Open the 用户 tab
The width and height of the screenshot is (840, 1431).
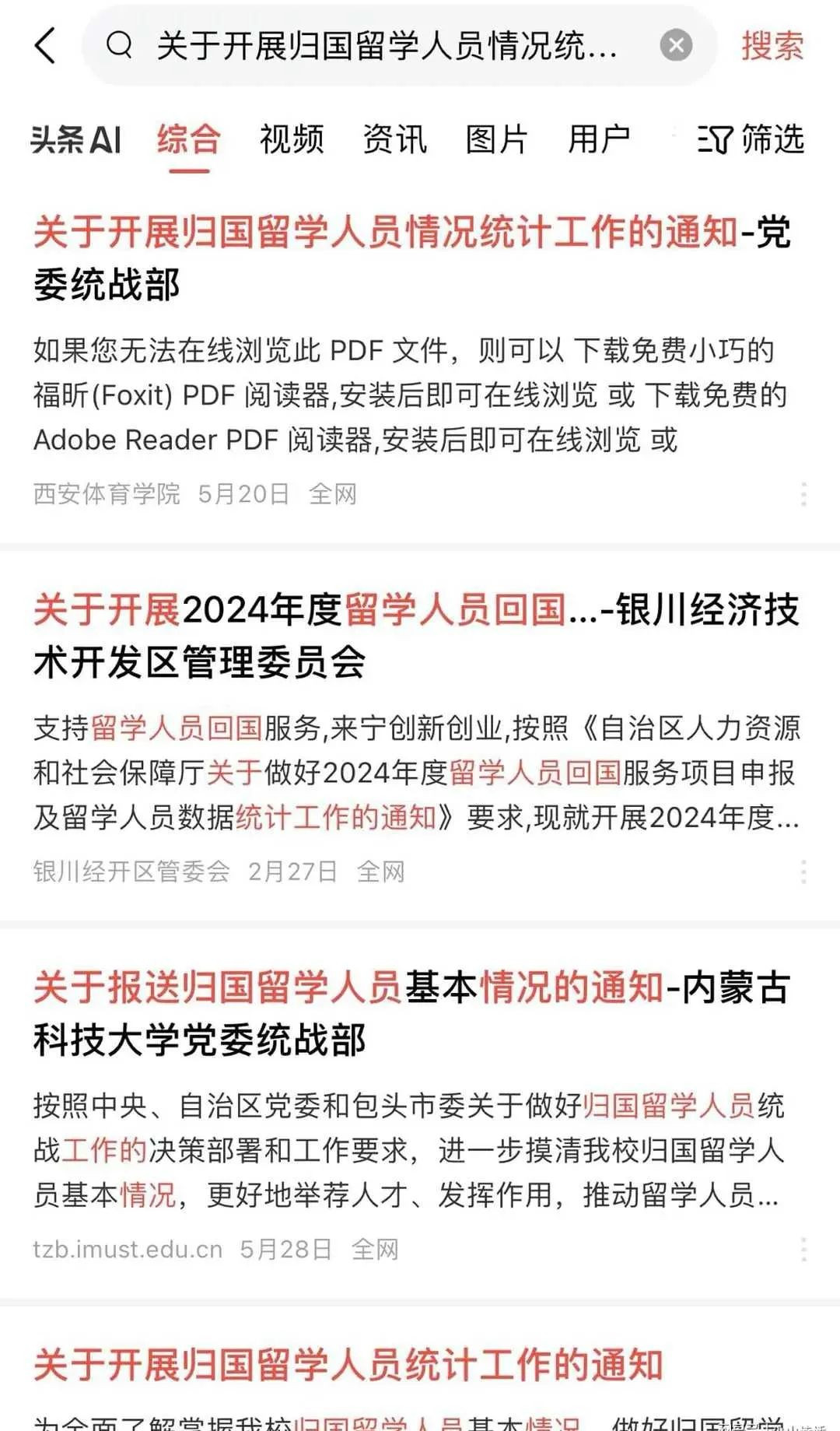(599, 140)
